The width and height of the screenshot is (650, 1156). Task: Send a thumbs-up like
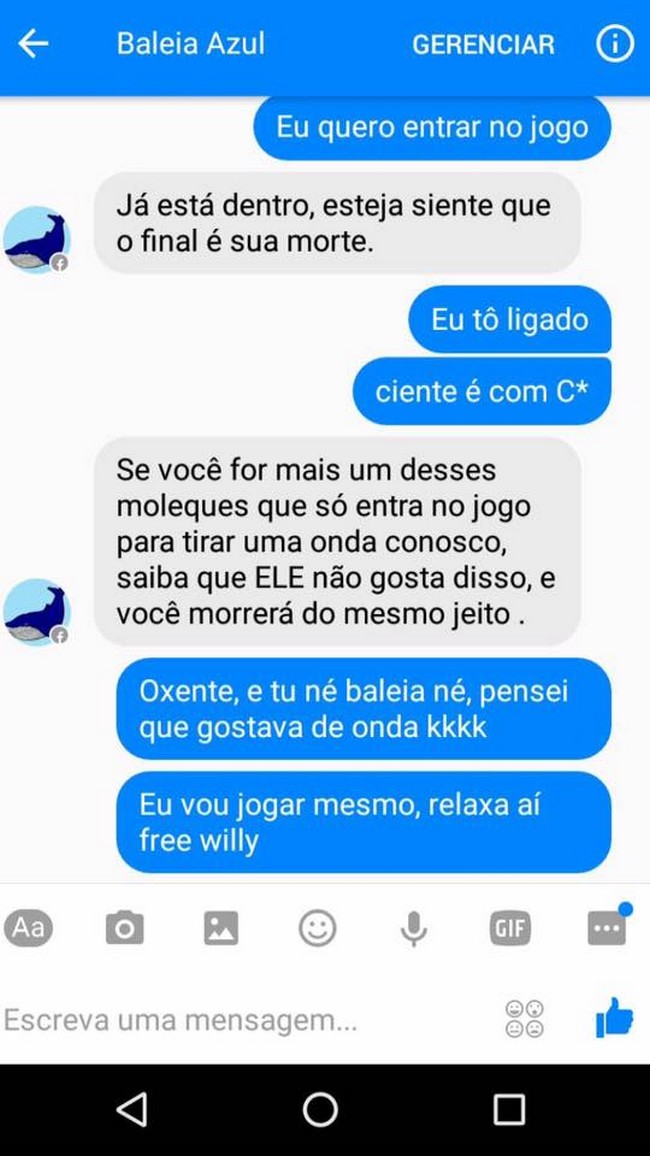[615, 1017]
